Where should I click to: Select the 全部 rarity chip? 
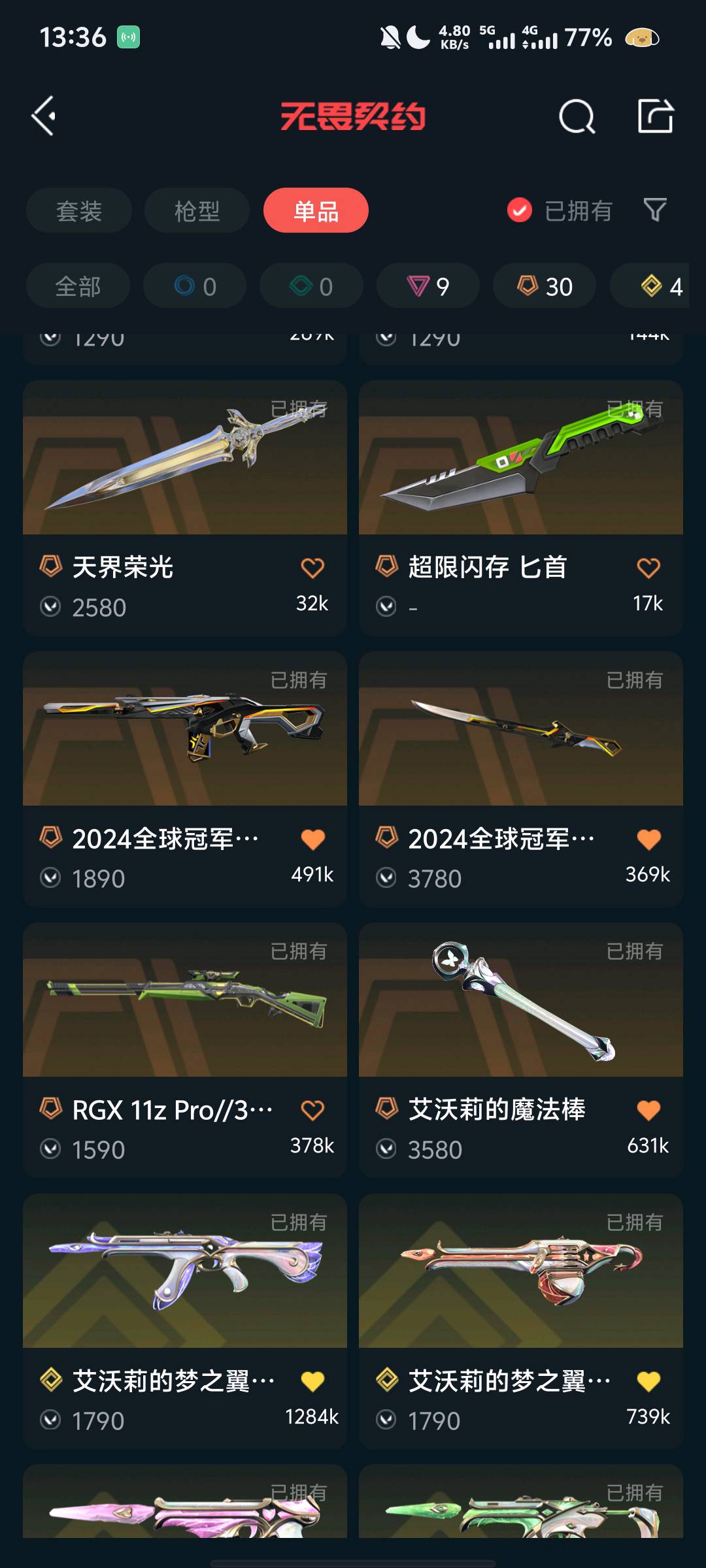(78, 286)
